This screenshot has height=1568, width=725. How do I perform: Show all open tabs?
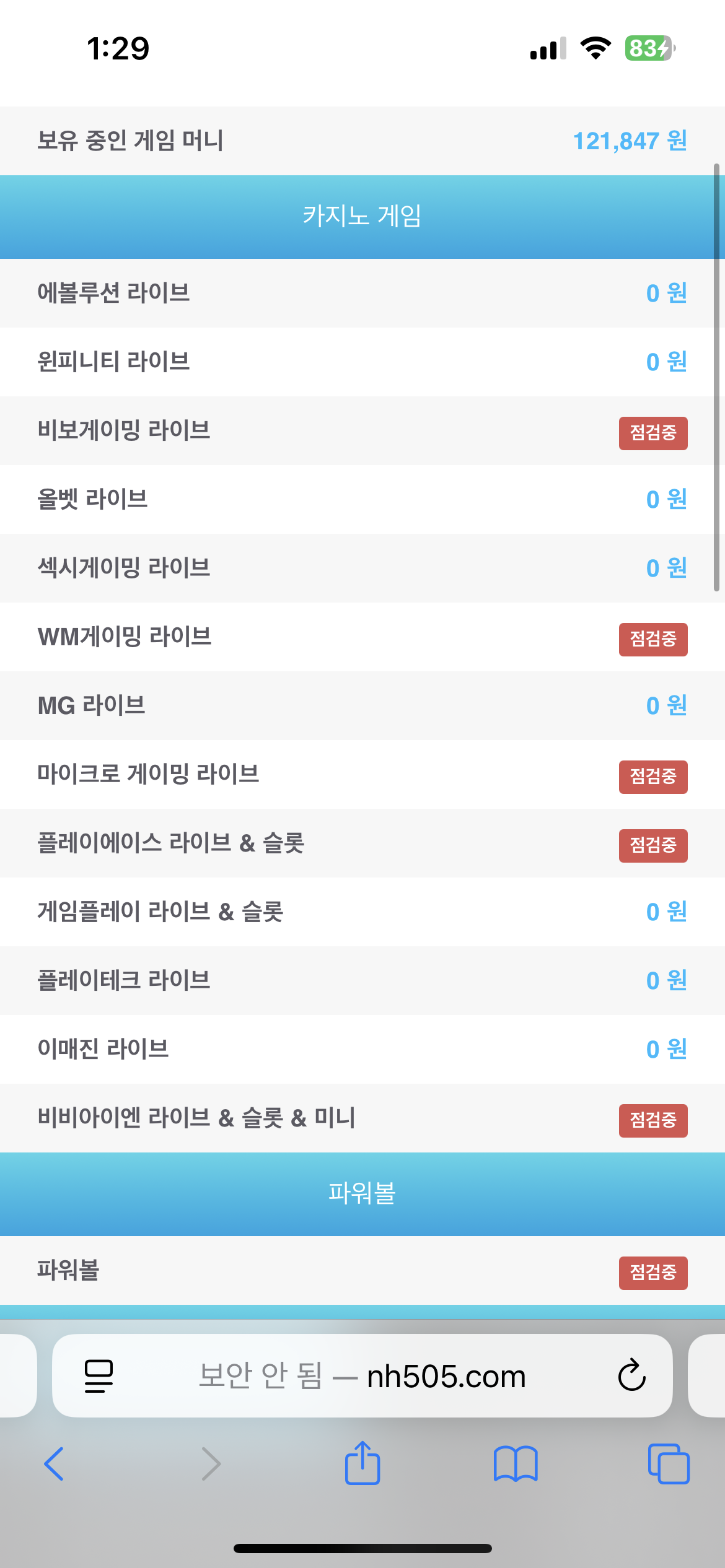[x=668, y=1464]
